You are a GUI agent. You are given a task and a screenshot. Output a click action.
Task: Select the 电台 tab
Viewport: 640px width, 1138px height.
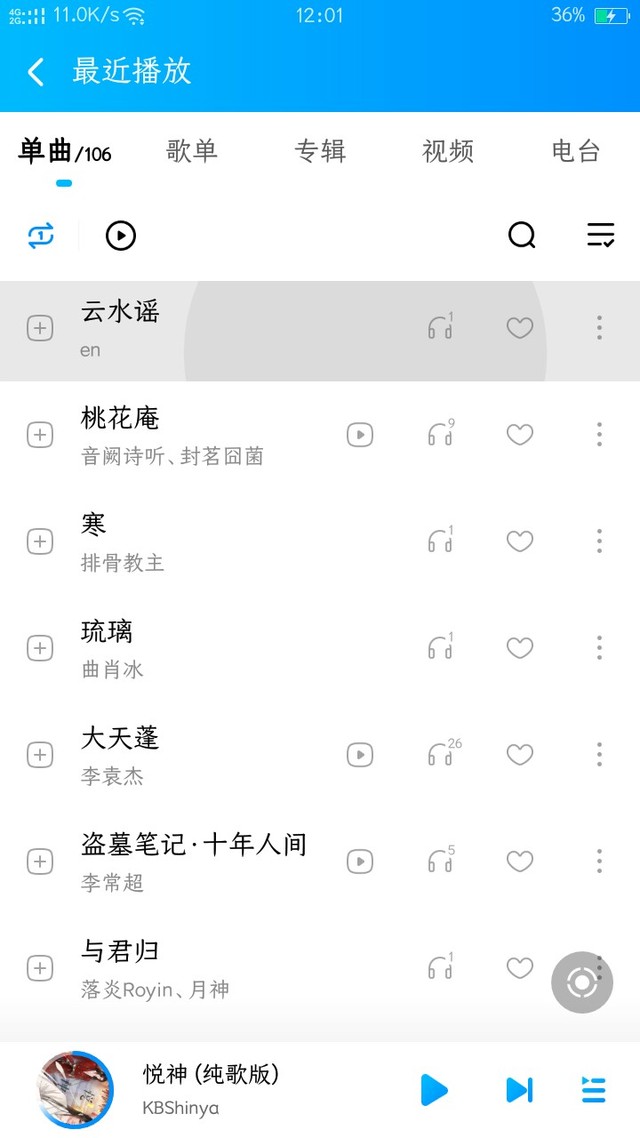575,151
